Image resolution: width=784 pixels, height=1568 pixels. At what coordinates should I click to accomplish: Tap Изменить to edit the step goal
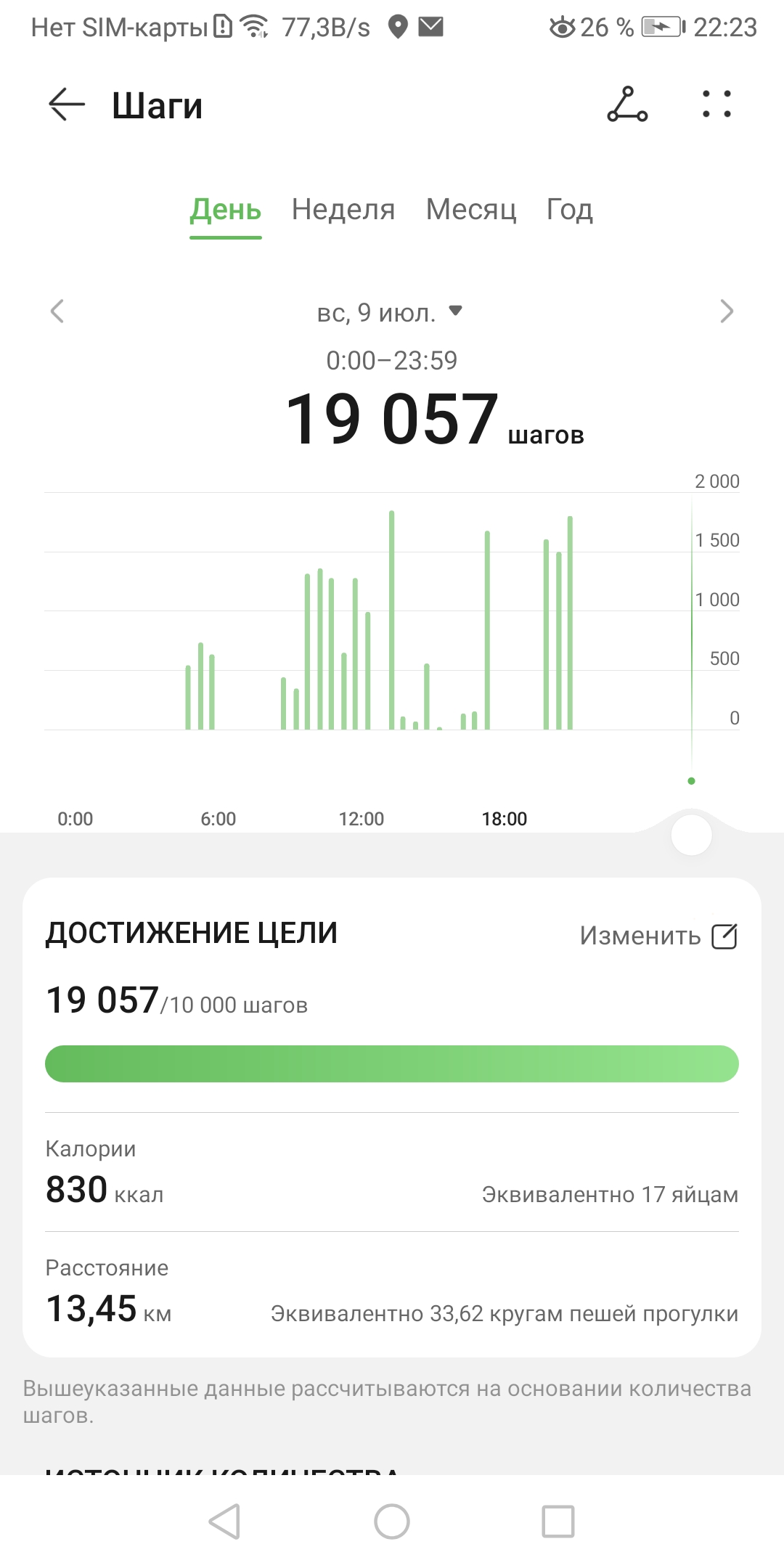click(658, 936)
